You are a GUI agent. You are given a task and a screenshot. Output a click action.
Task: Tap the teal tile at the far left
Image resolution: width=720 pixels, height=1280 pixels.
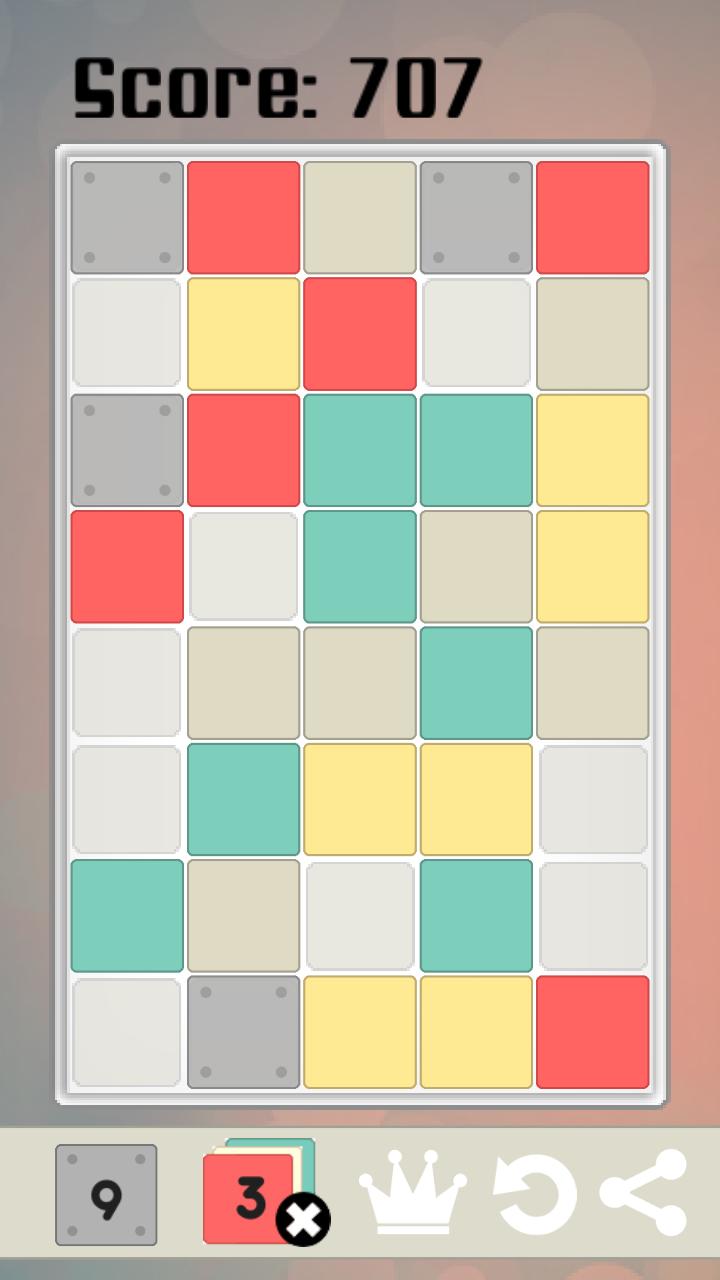(127, 916)
